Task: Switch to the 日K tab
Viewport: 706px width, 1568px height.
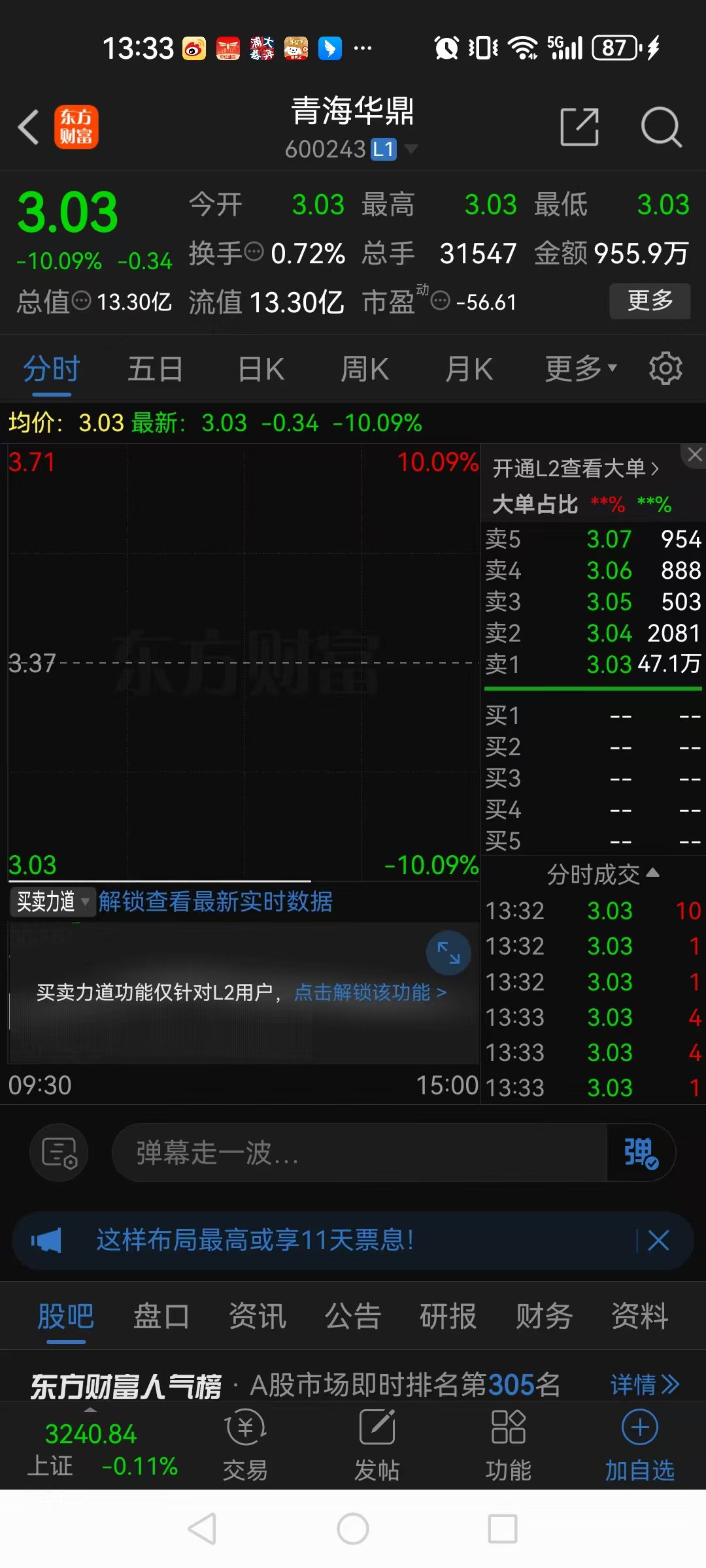Action: pyautogui.click(x=259, y=368)
